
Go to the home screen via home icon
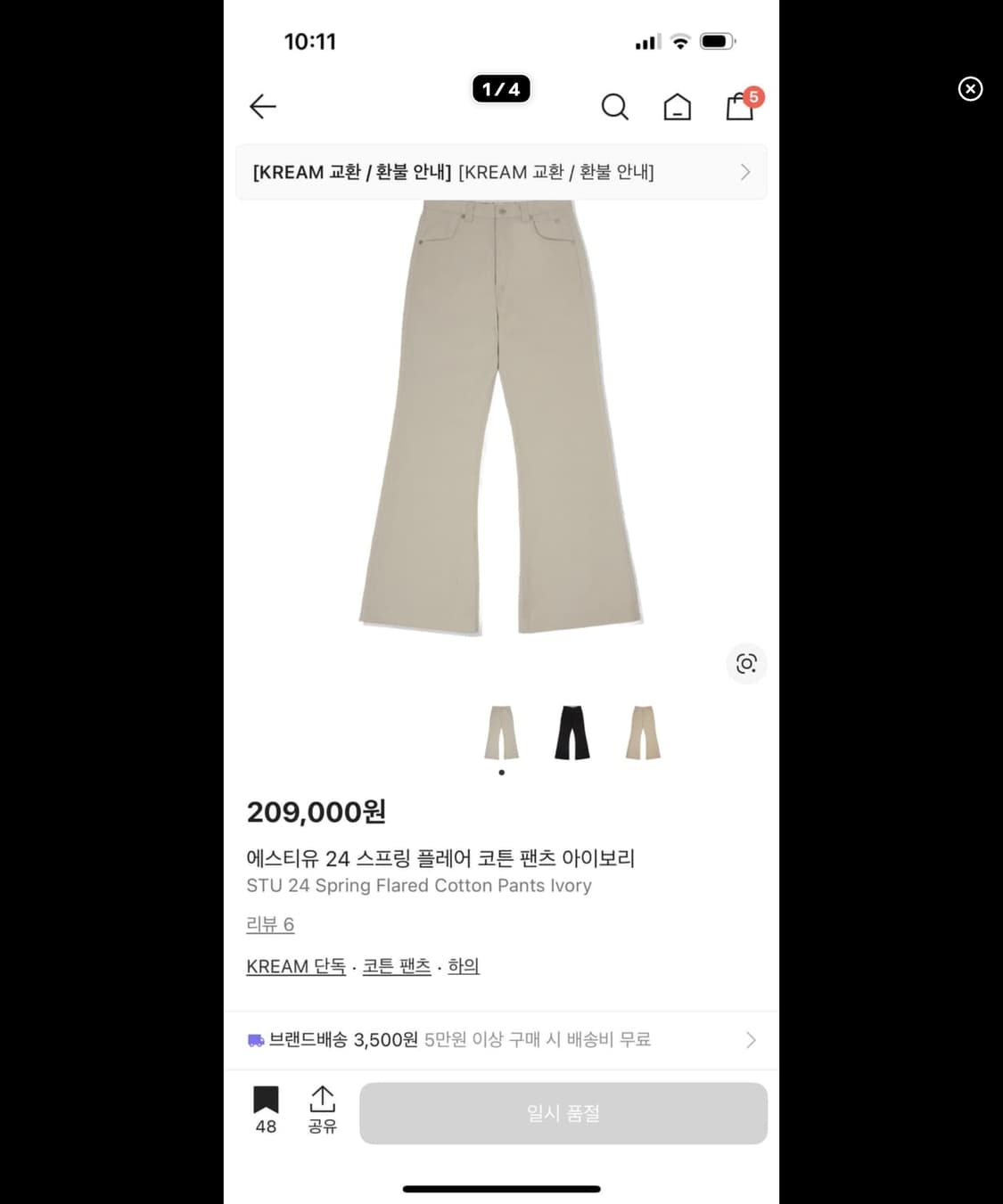[678, 107]
